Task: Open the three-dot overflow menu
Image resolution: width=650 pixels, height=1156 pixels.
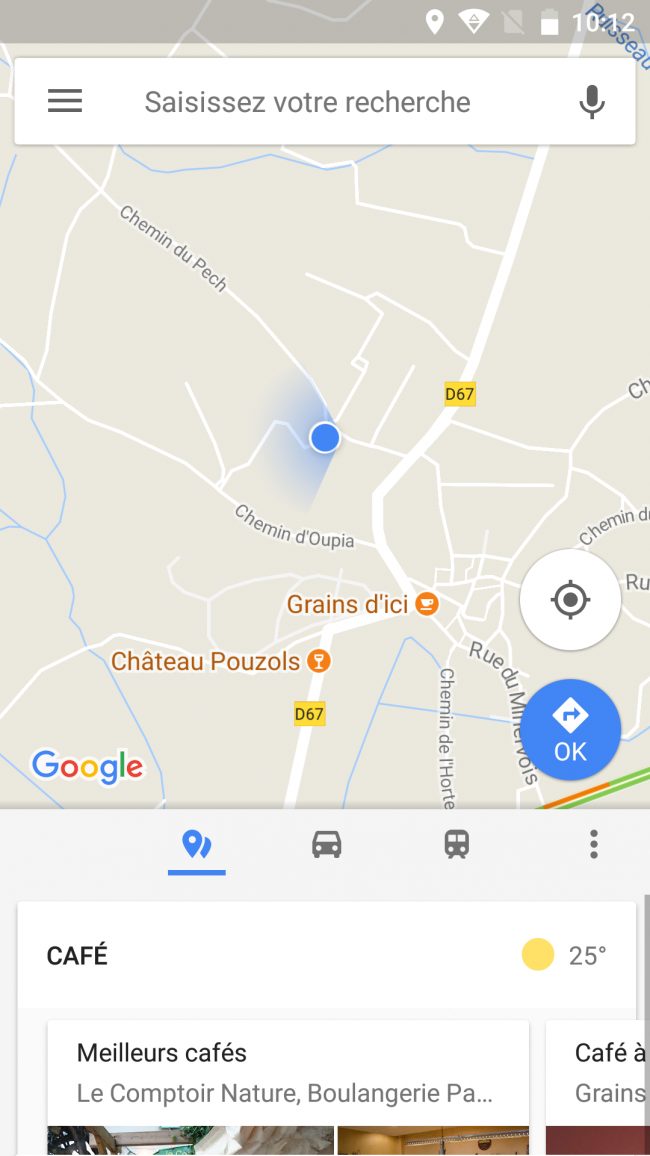Action: click(593, 845)
